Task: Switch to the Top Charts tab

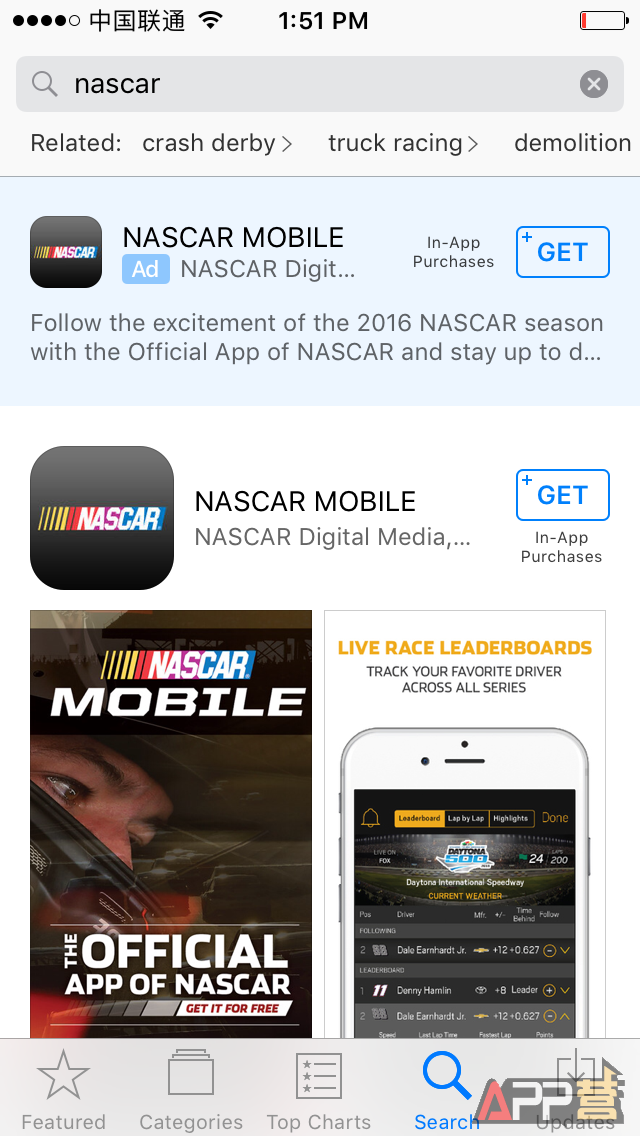Action: coord(319,1089)
